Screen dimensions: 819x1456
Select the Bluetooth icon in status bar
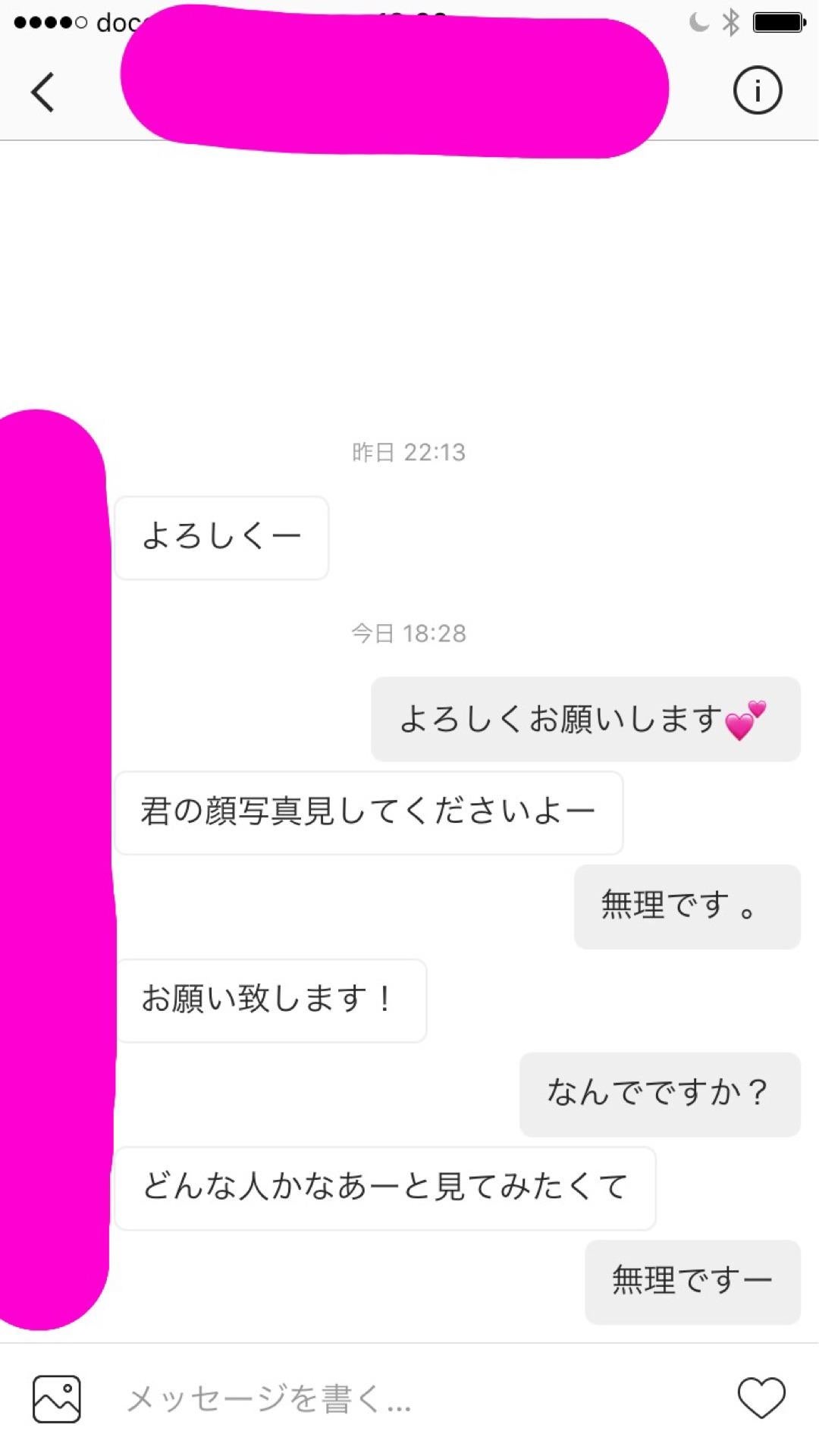(730, 23)
